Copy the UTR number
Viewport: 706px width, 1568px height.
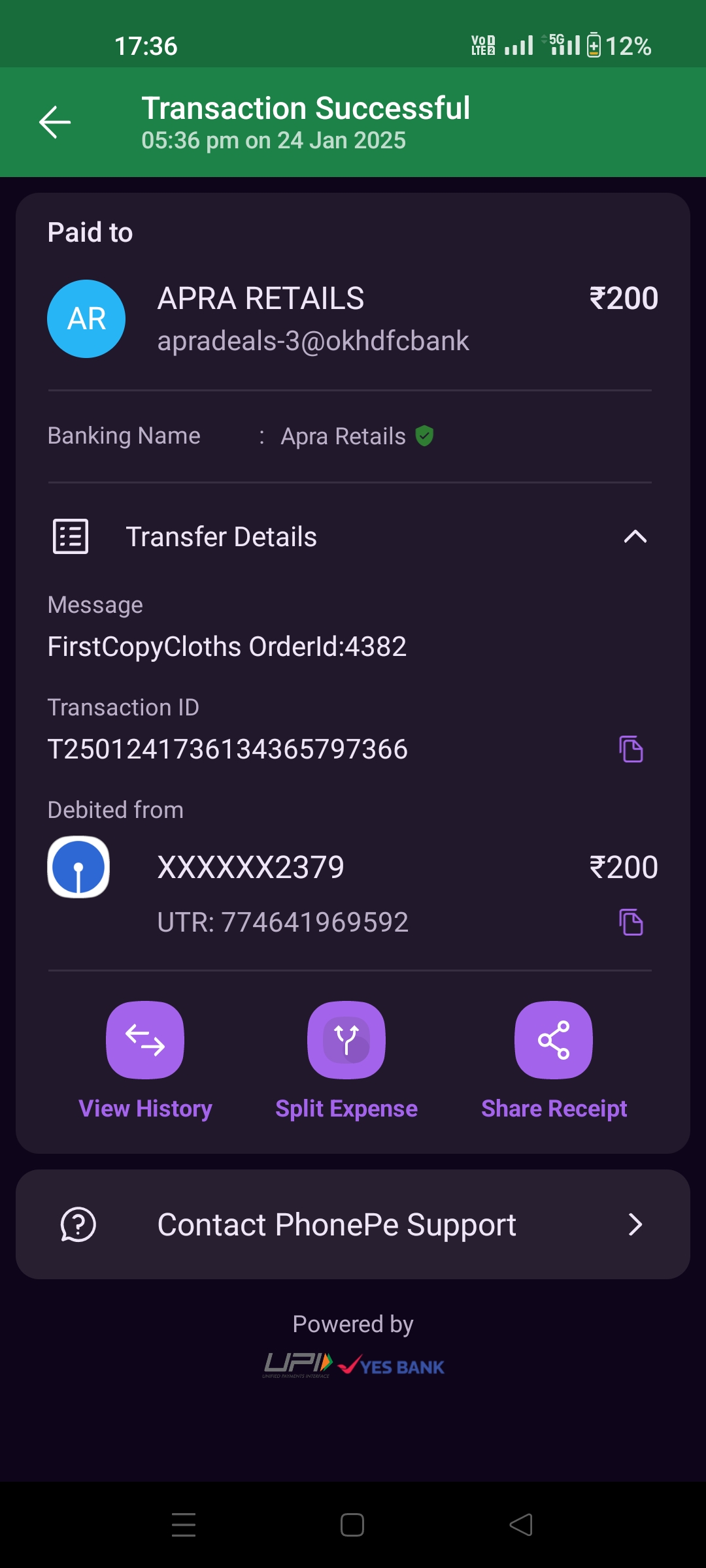click(631, 922)
